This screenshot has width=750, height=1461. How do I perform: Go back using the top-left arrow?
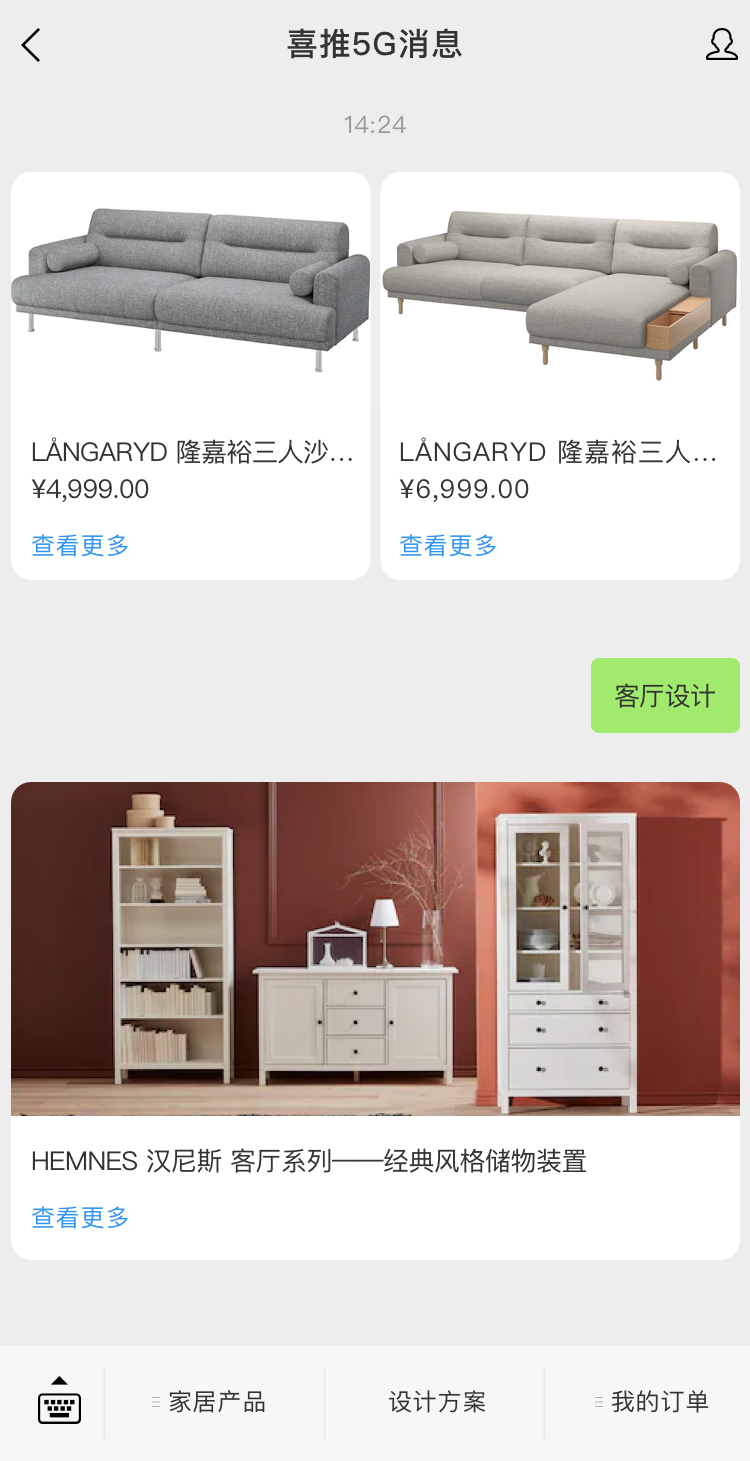(31, 45)
